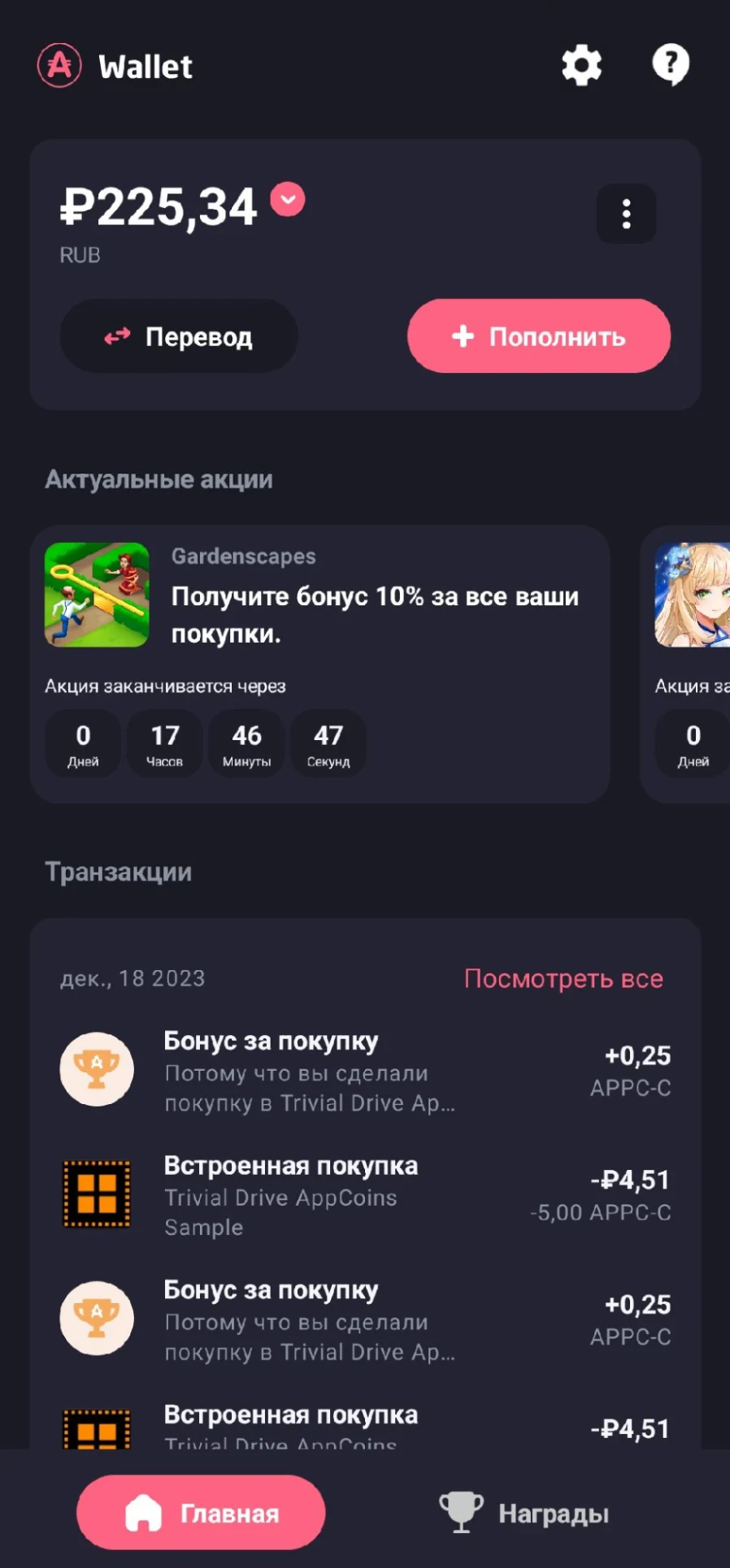Click the trophy icon on the first bonus transaction
The width and height of the screenshot is (730, 1568).
pyautogui.click(x=96, y=1068)
